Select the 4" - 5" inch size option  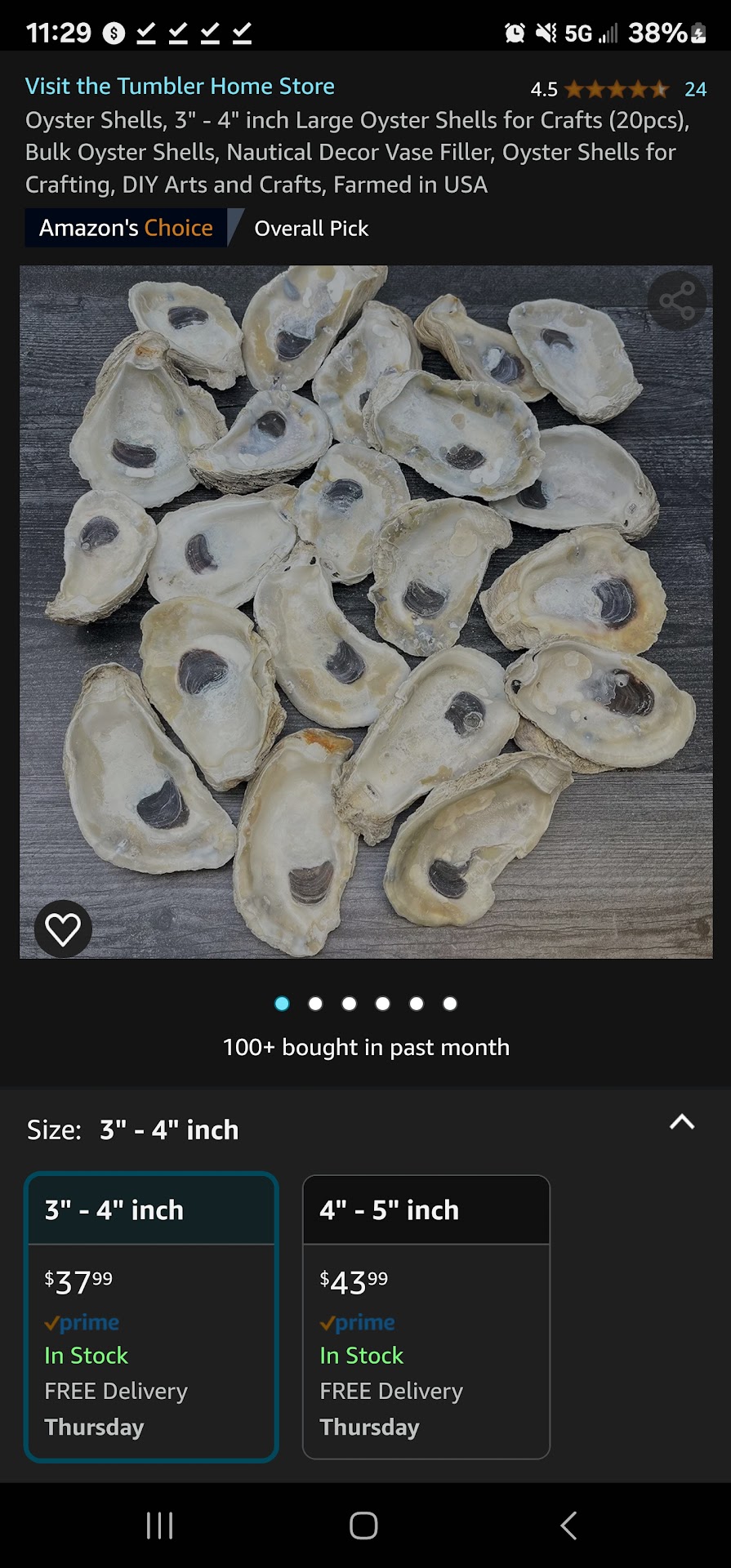pyautogui.click(x=426, y=1316)
